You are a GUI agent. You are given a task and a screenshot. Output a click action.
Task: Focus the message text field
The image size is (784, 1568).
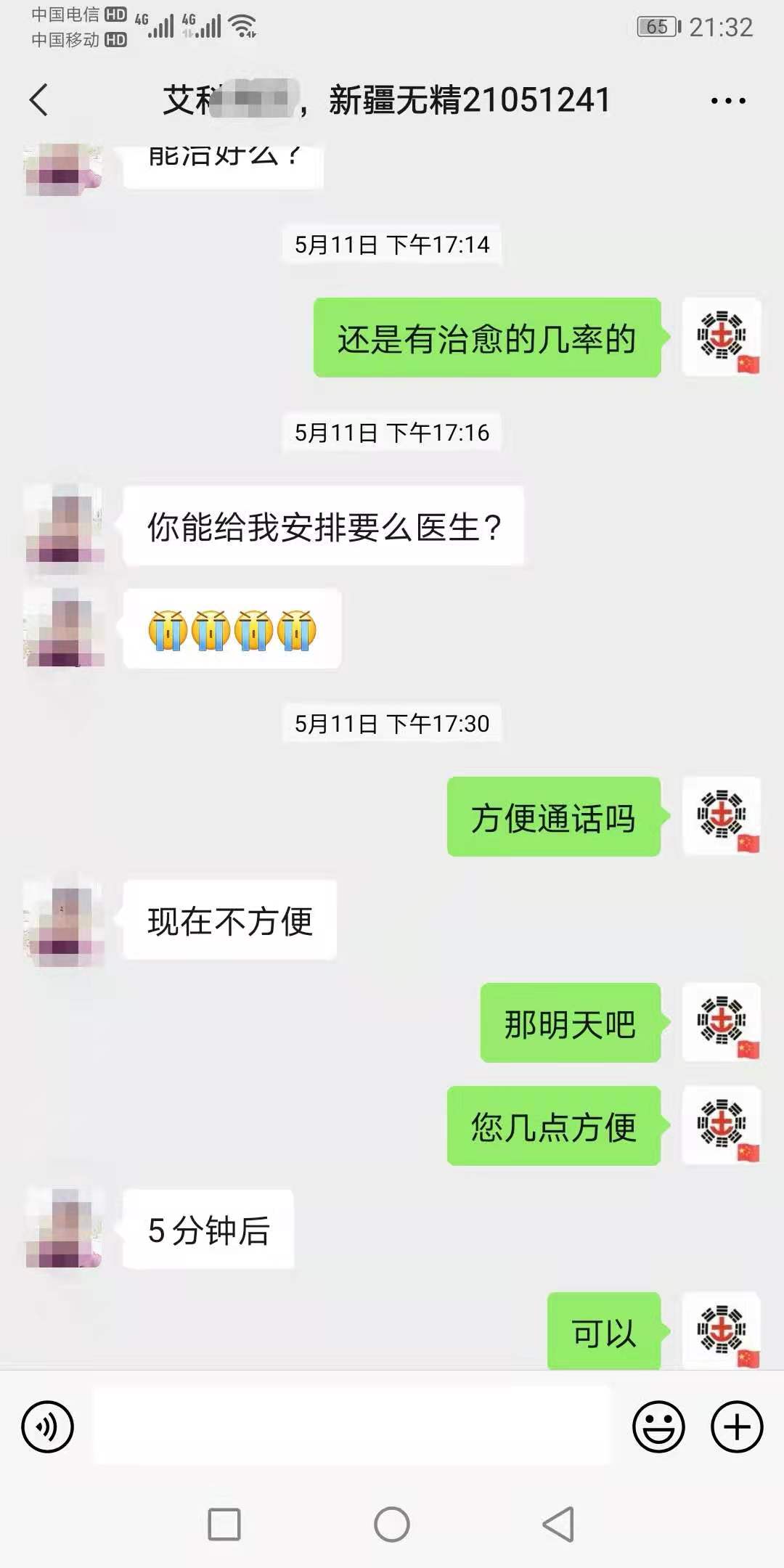tap(352, 1426)
